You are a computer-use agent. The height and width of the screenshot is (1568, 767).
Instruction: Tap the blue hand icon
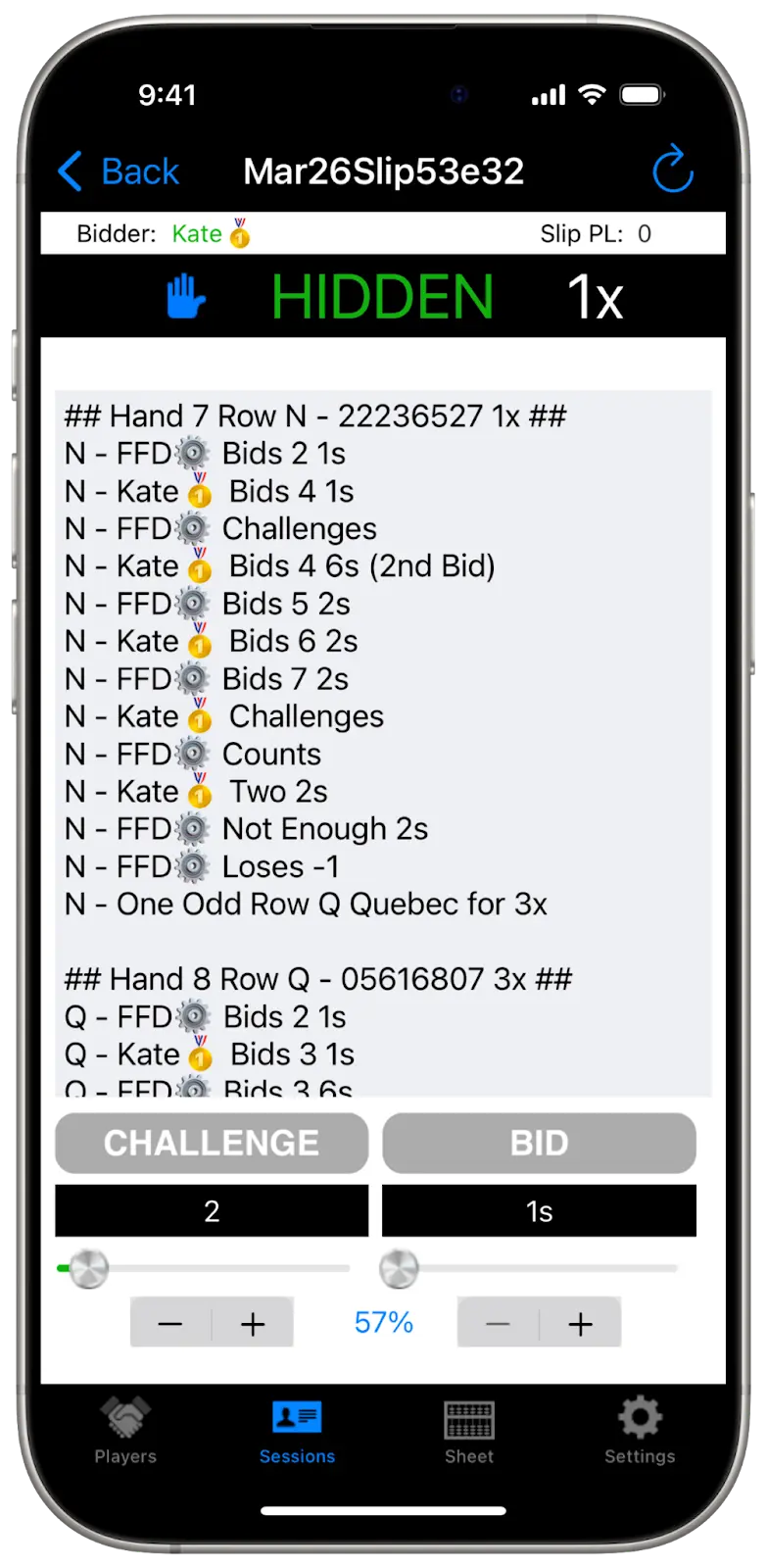click(185, 297)
